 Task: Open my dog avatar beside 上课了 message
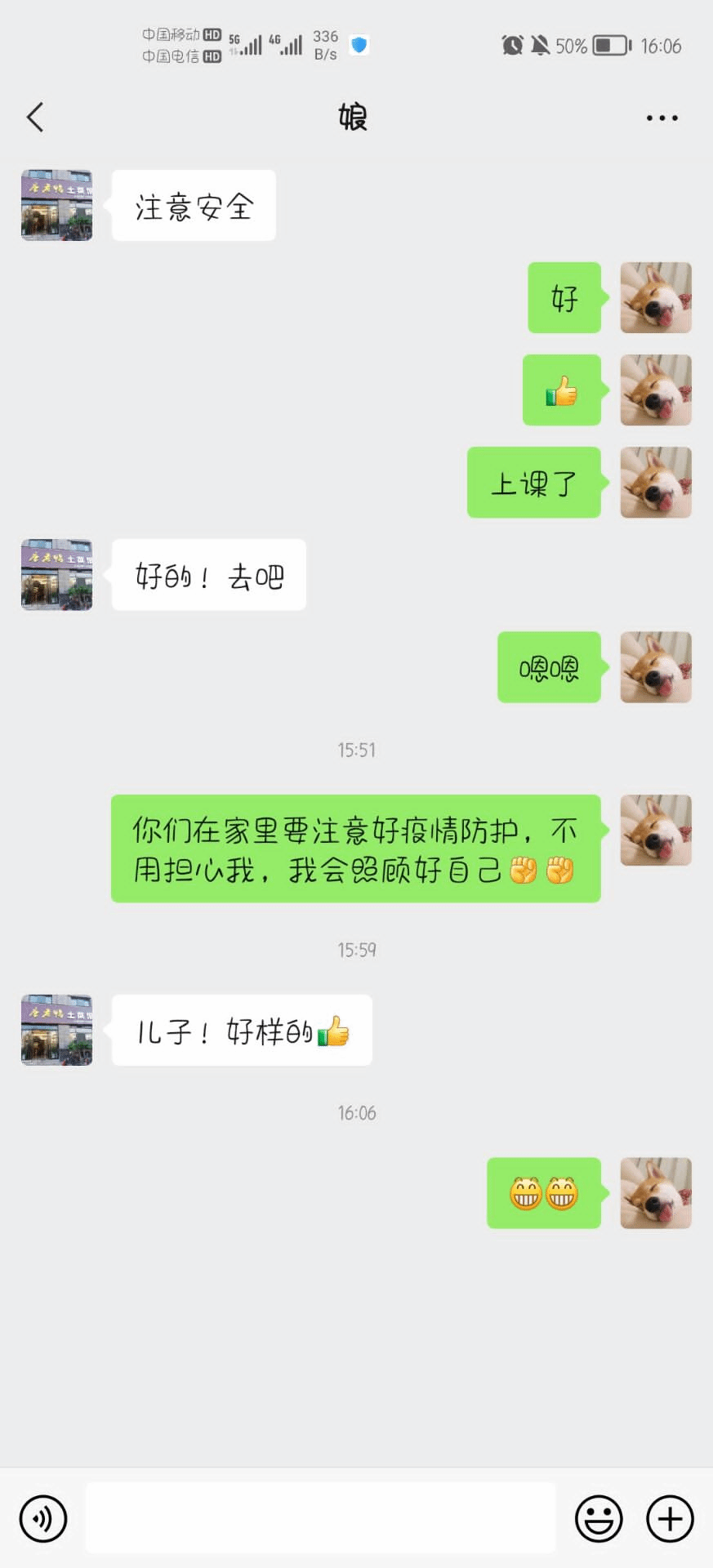(656, 482)
